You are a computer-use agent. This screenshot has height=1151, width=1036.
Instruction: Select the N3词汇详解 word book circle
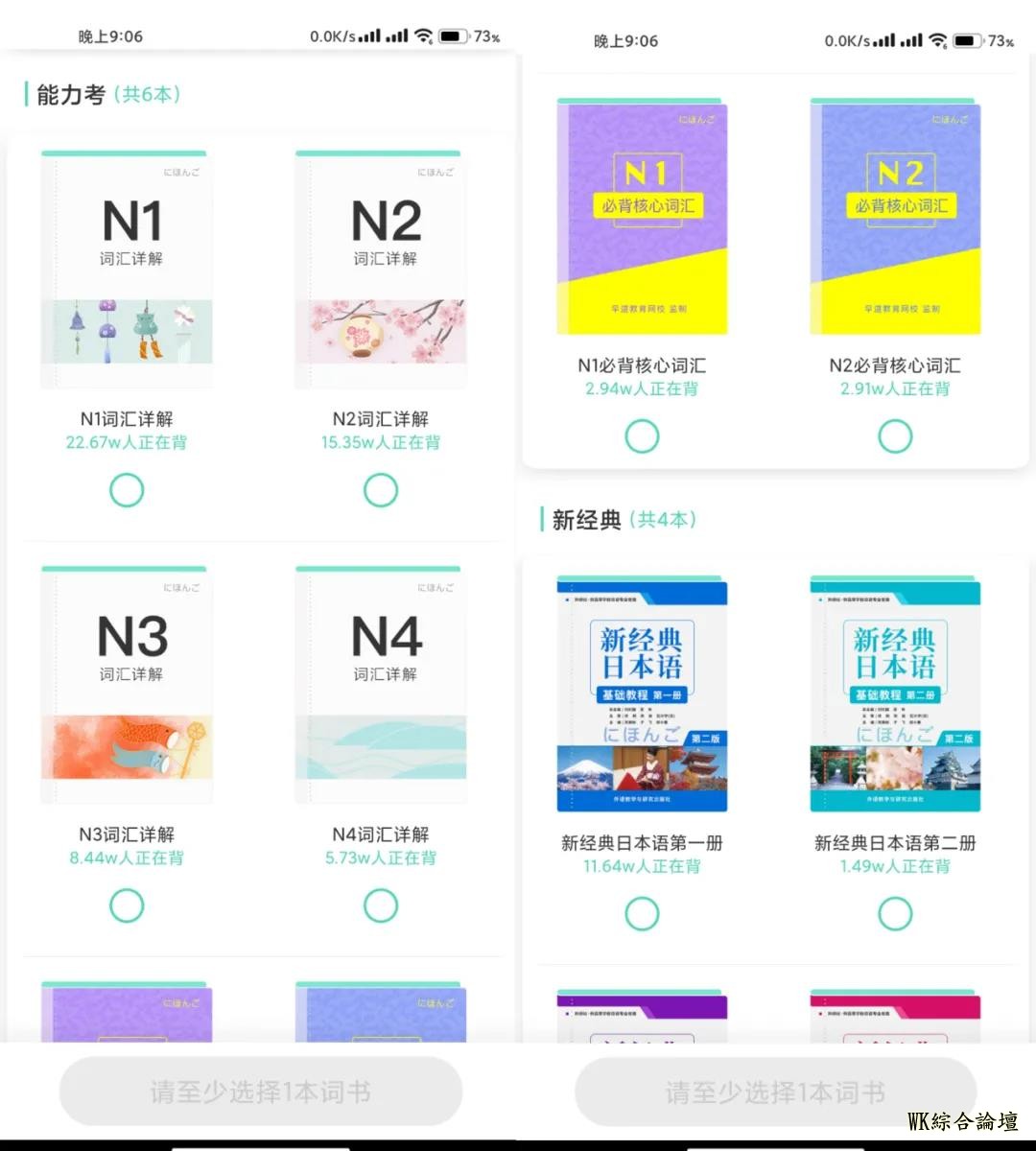coord(127,905)
